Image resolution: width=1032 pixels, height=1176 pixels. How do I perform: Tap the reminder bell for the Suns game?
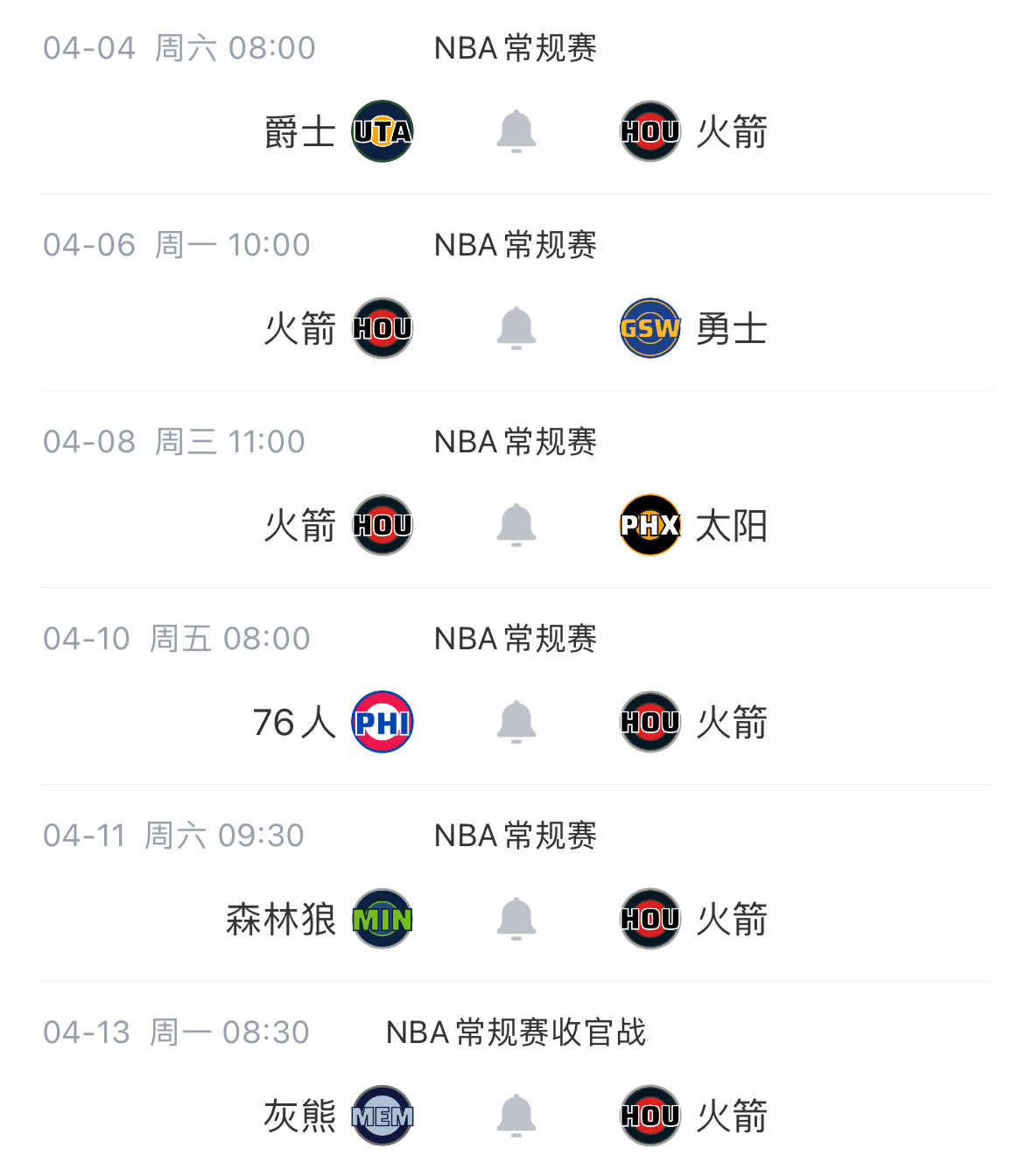point(518,525)
